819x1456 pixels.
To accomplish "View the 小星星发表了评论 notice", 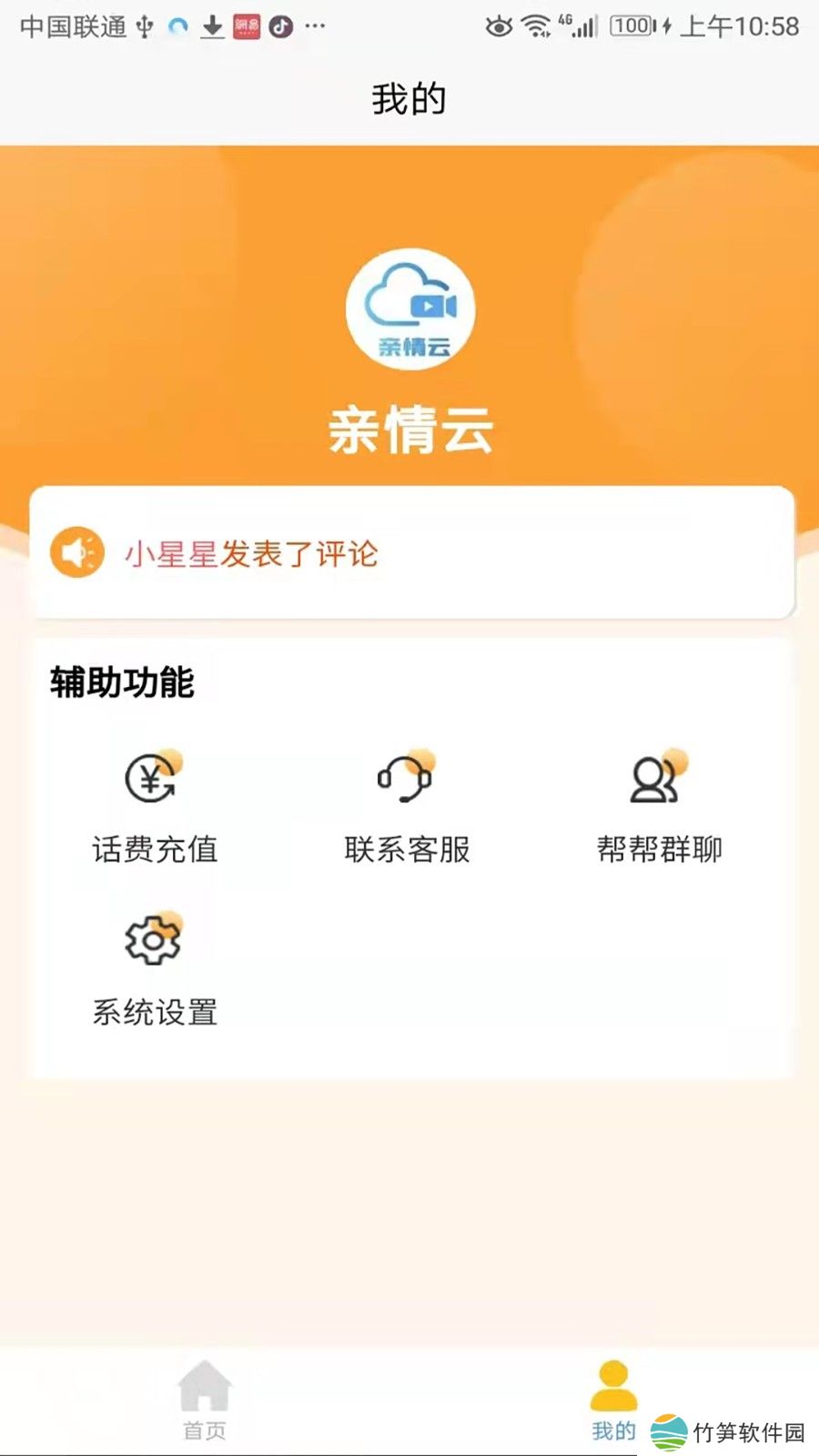I will [251, 553].
